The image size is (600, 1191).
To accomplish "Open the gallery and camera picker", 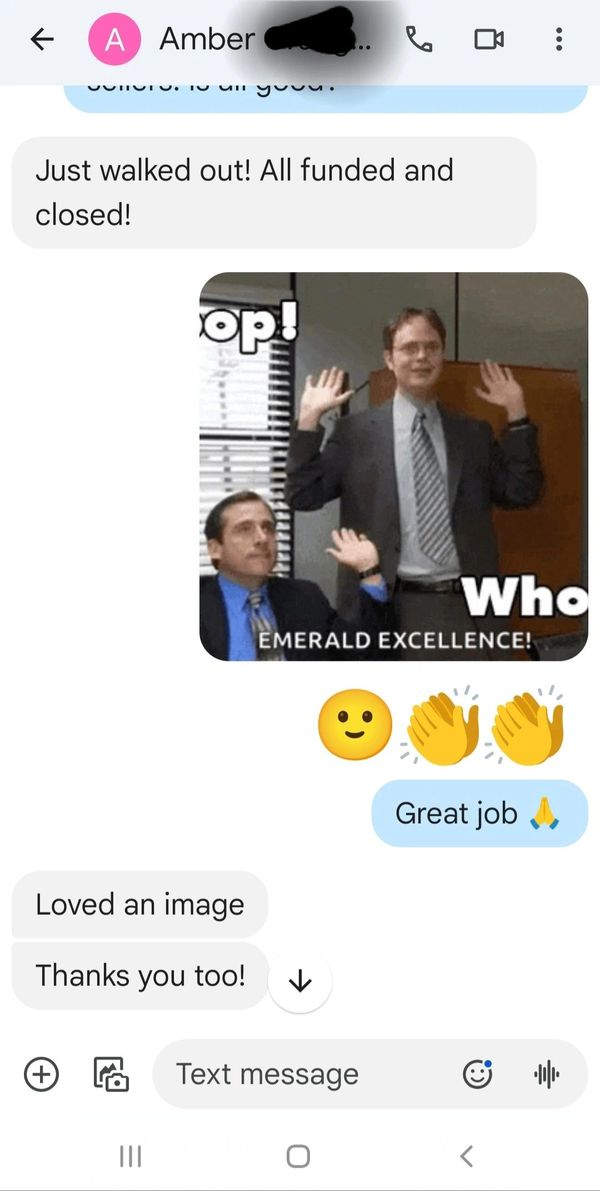I will [110, 1074].
